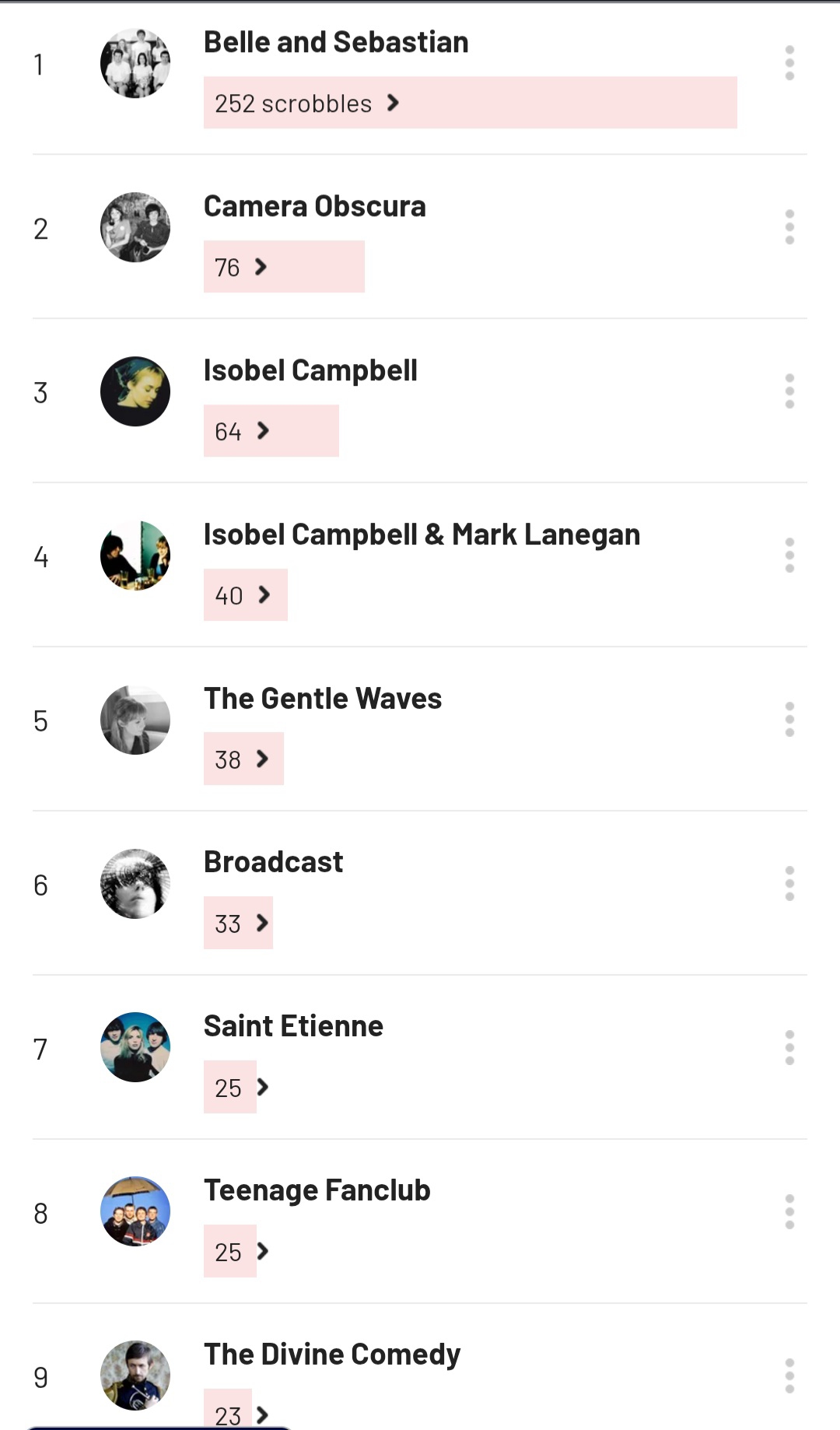Screen dimensions: 840x1430
Task: View the 40 scrobbles bar
Action: click(243, 595)
